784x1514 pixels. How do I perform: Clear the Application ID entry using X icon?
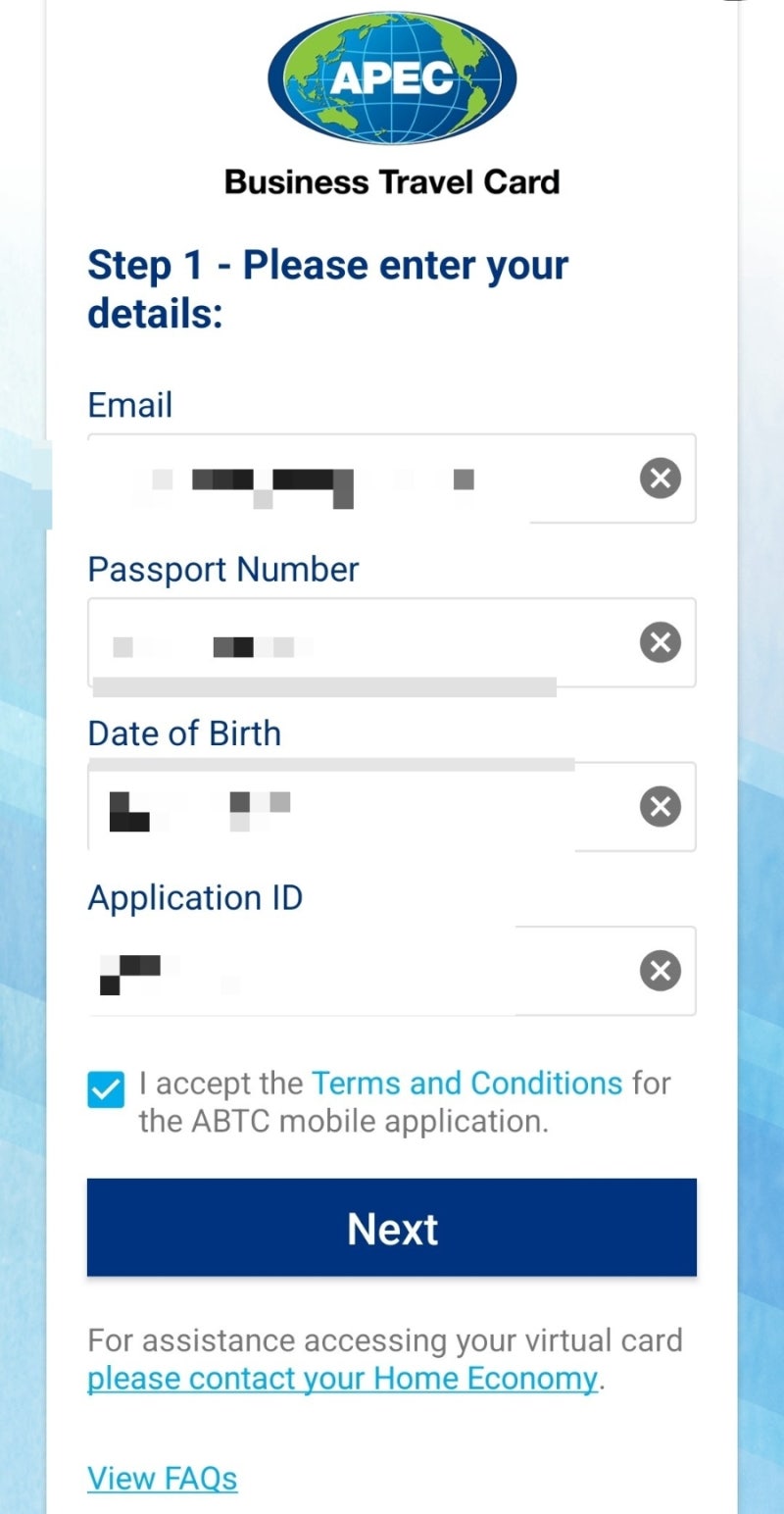660,971
